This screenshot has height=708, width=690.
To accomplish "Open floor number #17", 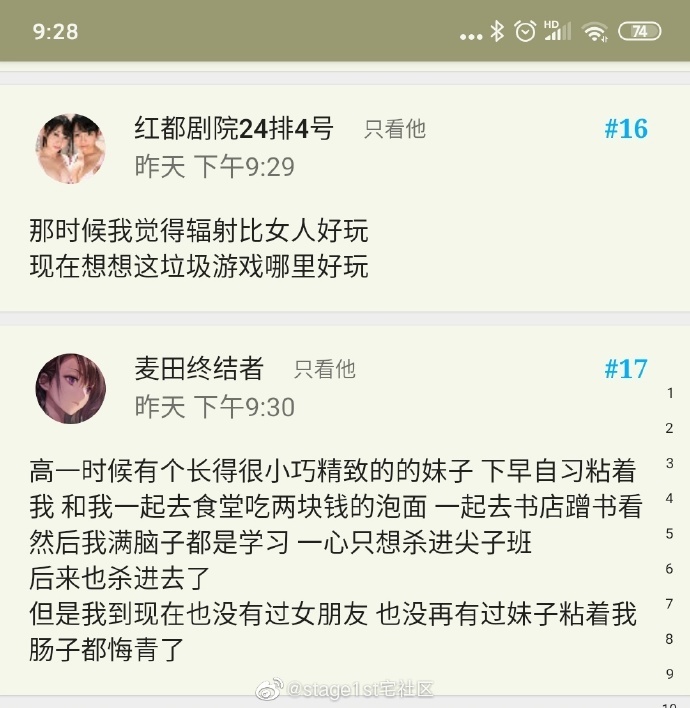I will click(626, 369).
